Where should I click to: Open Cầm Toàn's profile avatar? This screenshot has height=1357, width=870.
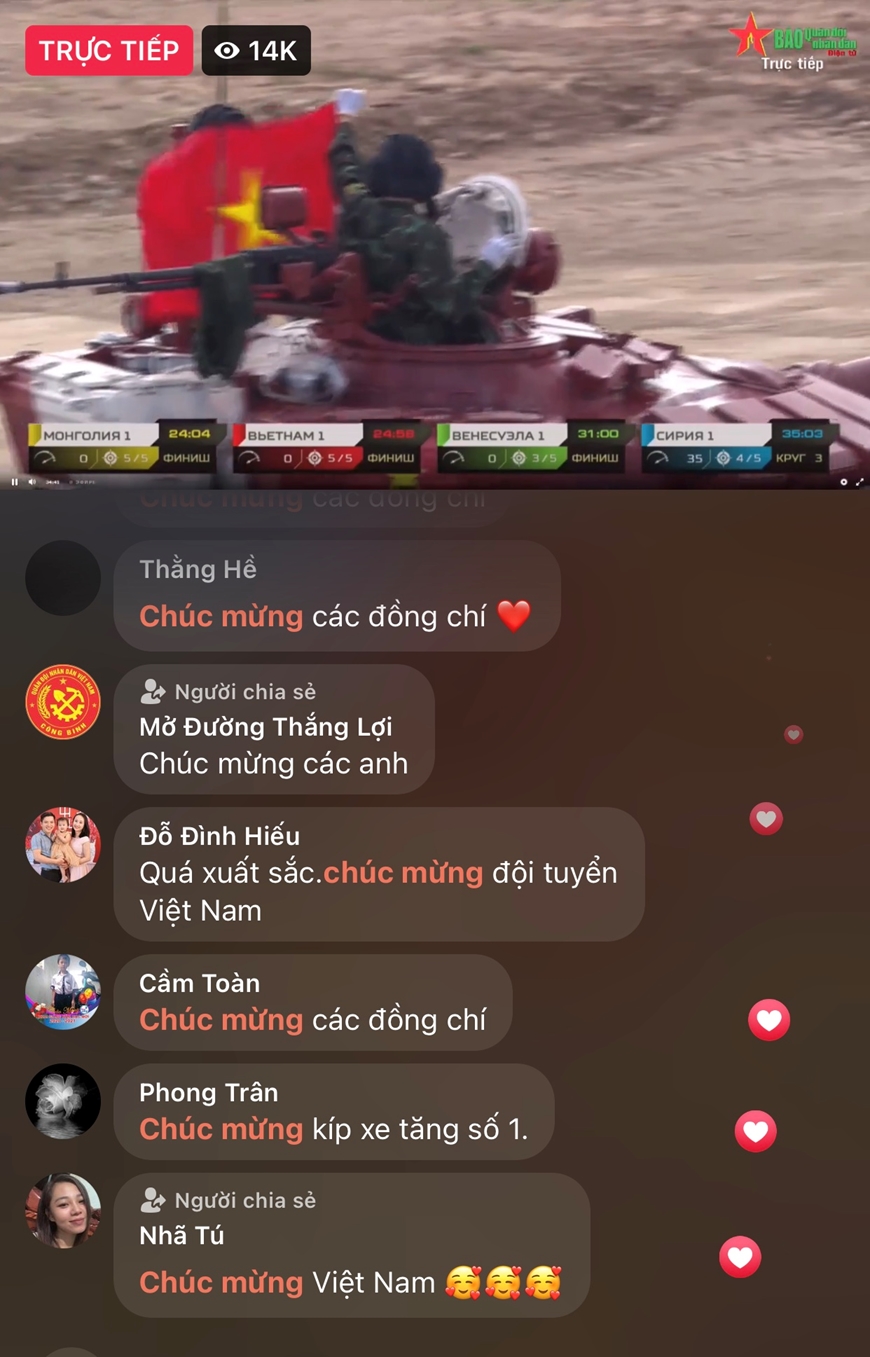click(x=63, y=992)
